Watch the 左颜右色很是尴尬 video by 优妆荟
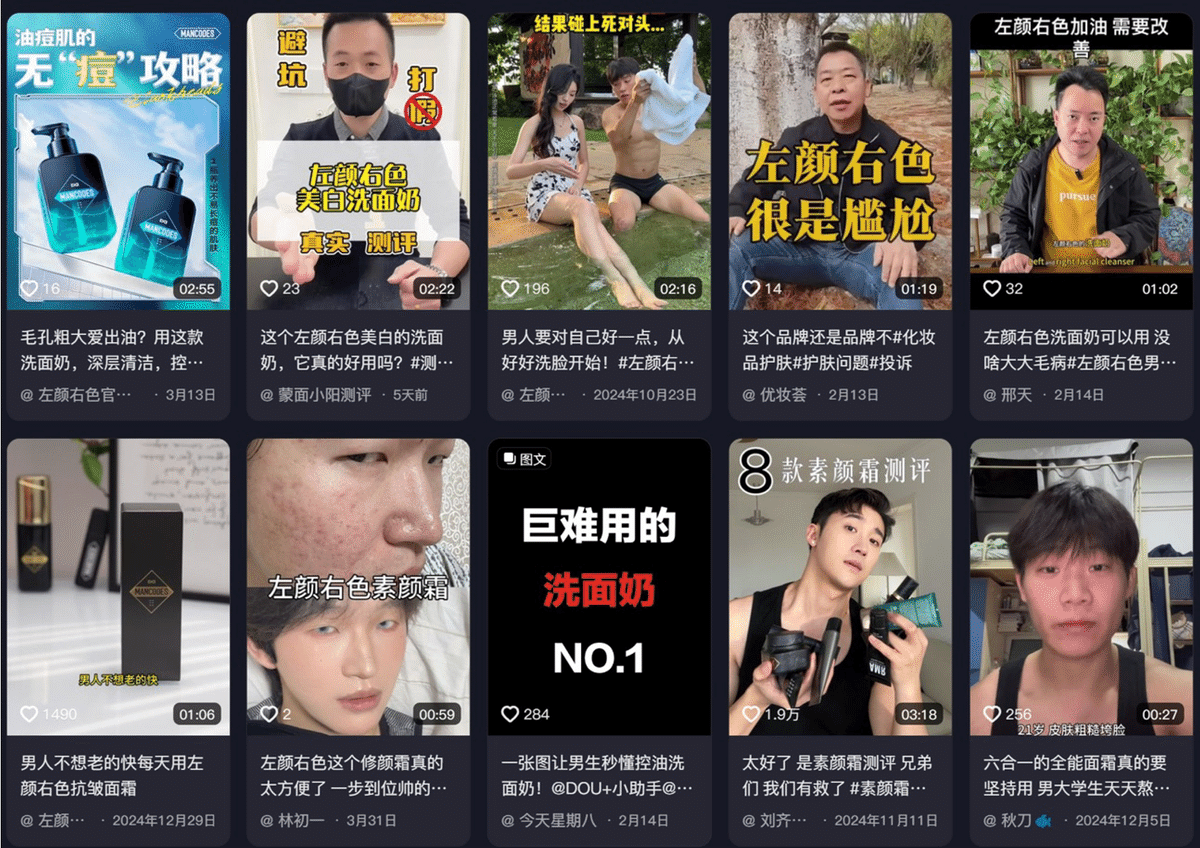The height and width of the screenshot is (848, 1200). pos(840,160)
